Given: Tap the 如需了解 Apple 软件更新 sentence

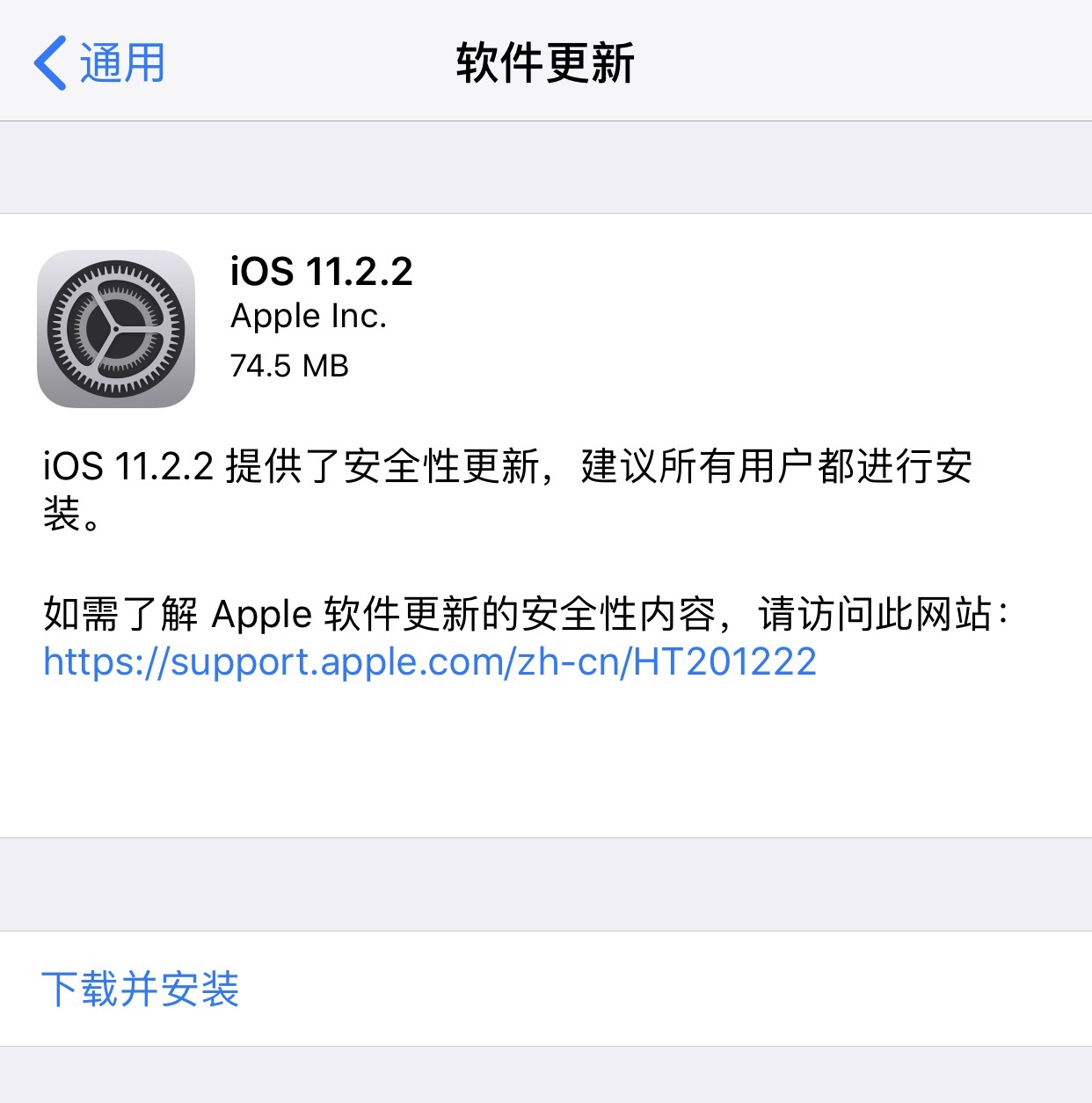Looking at the screenshot, I should pos(528,616).
